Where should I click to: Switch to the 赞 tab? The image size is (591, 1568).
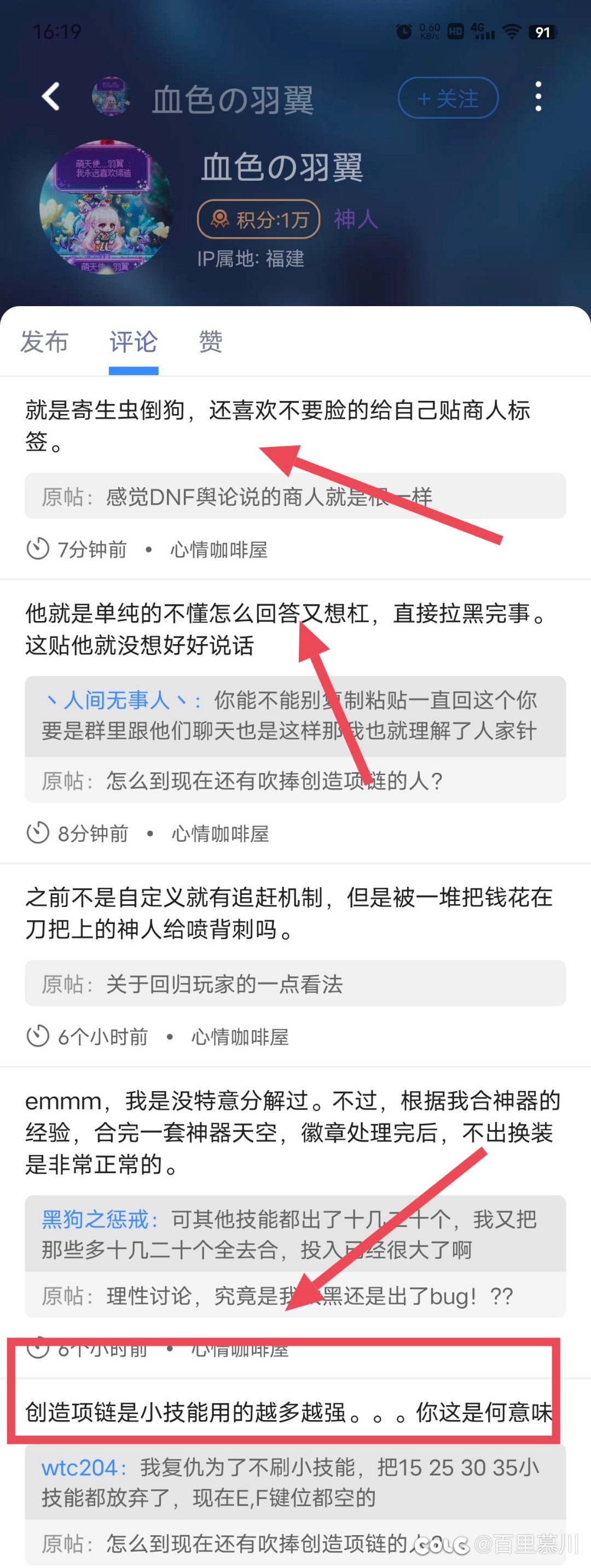(210, 342)
